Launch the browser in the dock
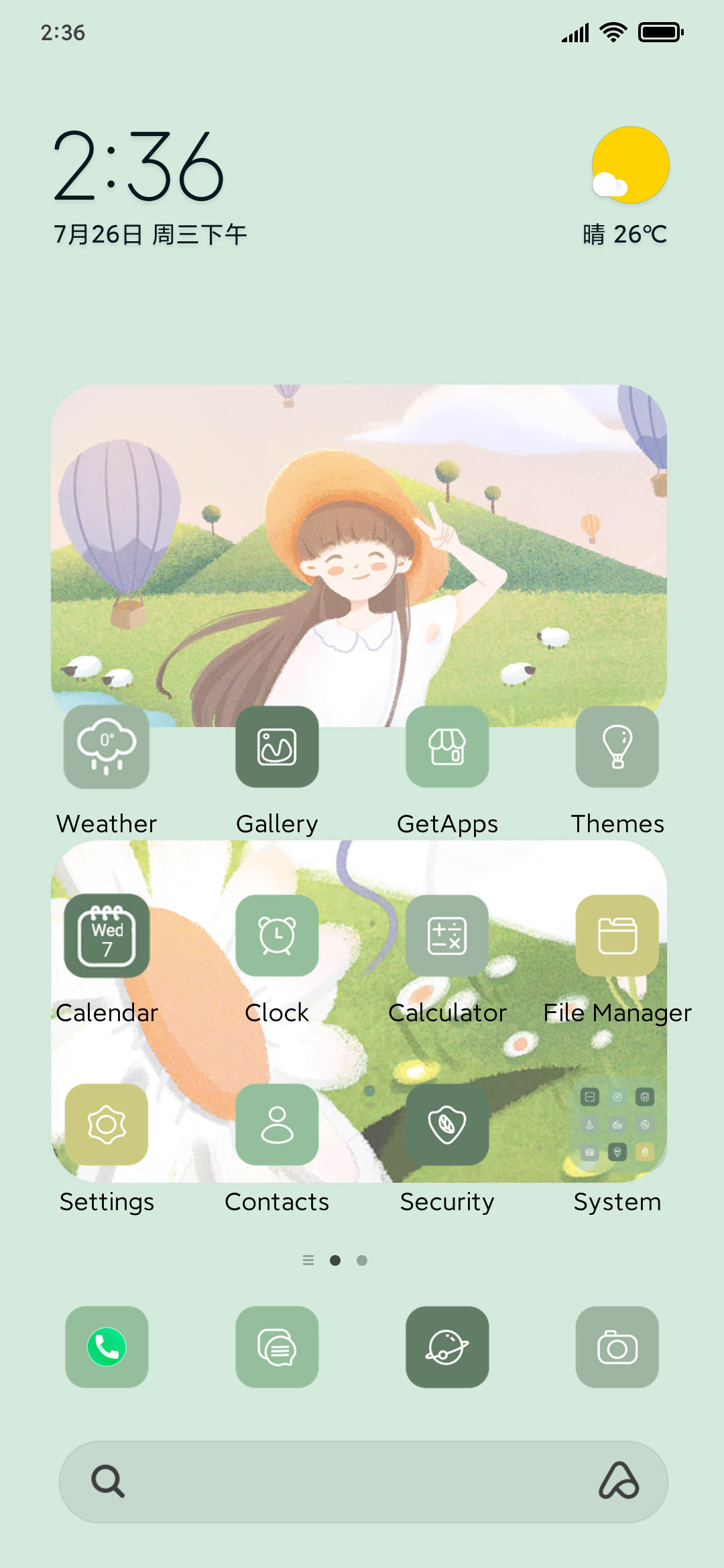The image size is (724, 1568). [447, 1347]
